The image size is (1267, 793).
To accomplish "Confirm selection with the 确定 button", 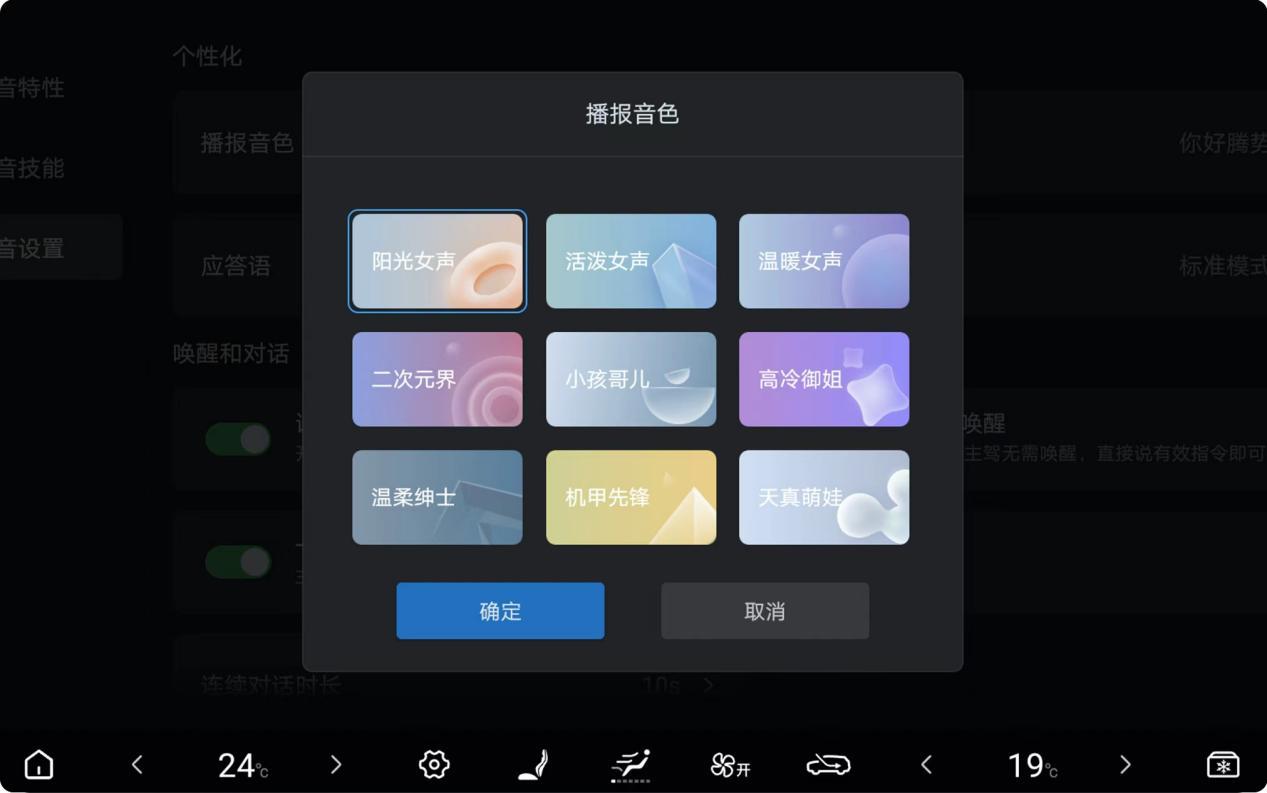I will tap(500, 611).
